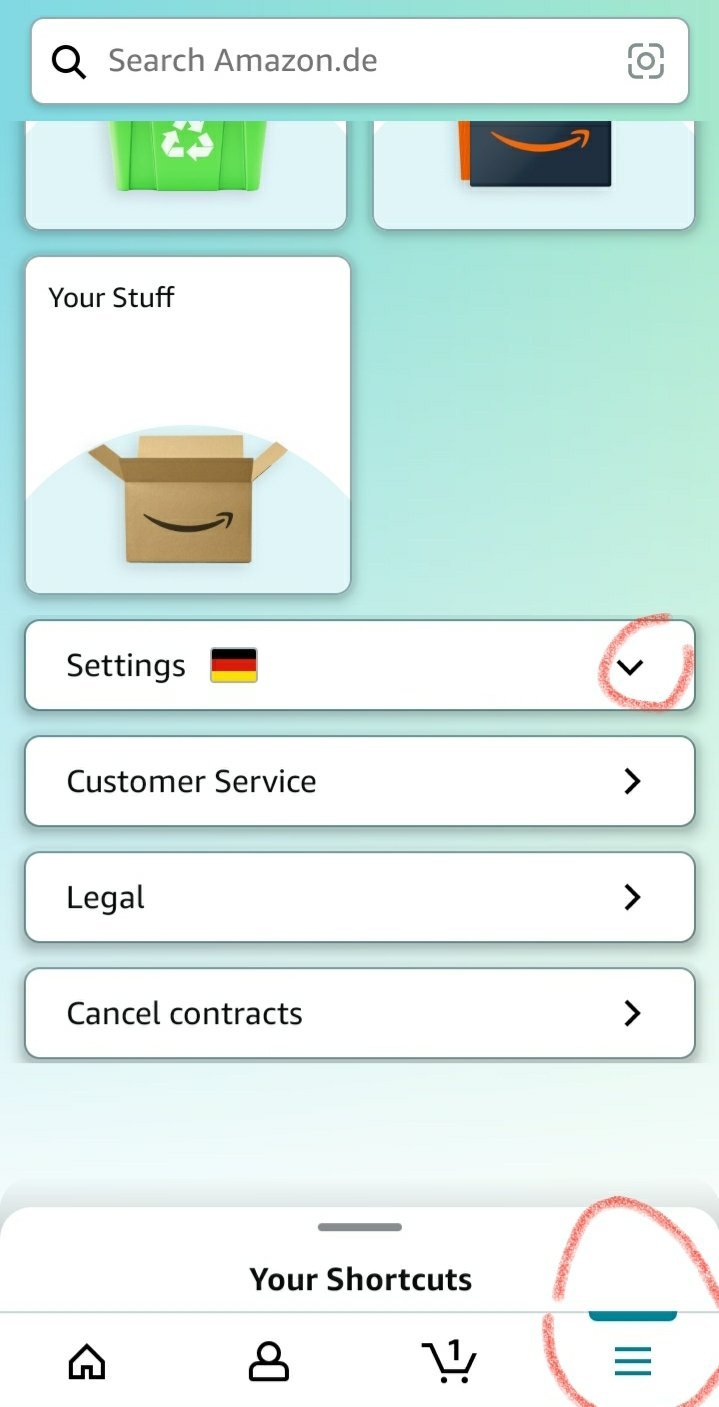This screenshot has height=1407, width=719.
Task: Open Cancel contracts
Action: (359, 1013)
